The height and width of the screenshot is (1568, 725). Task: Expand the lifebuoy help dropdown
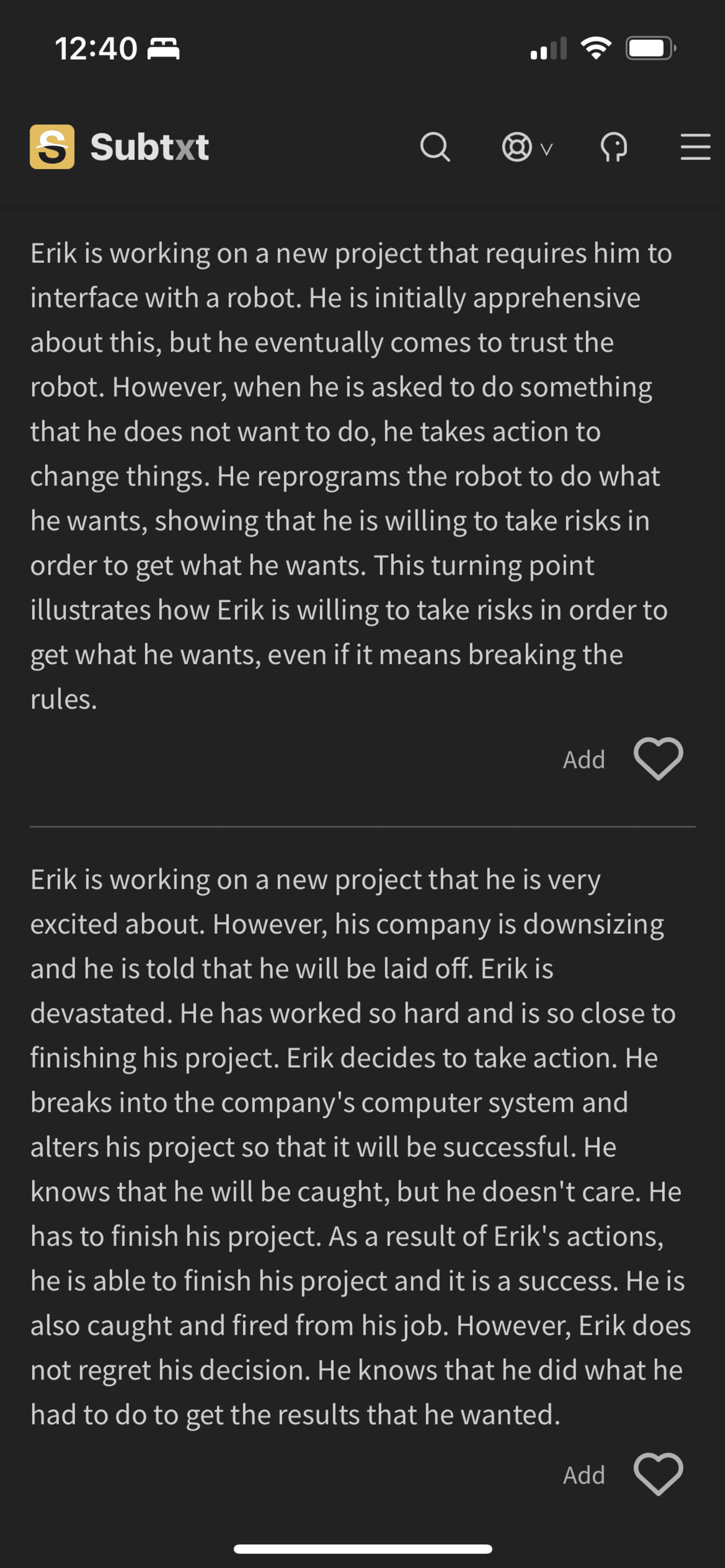pos(527,147)
